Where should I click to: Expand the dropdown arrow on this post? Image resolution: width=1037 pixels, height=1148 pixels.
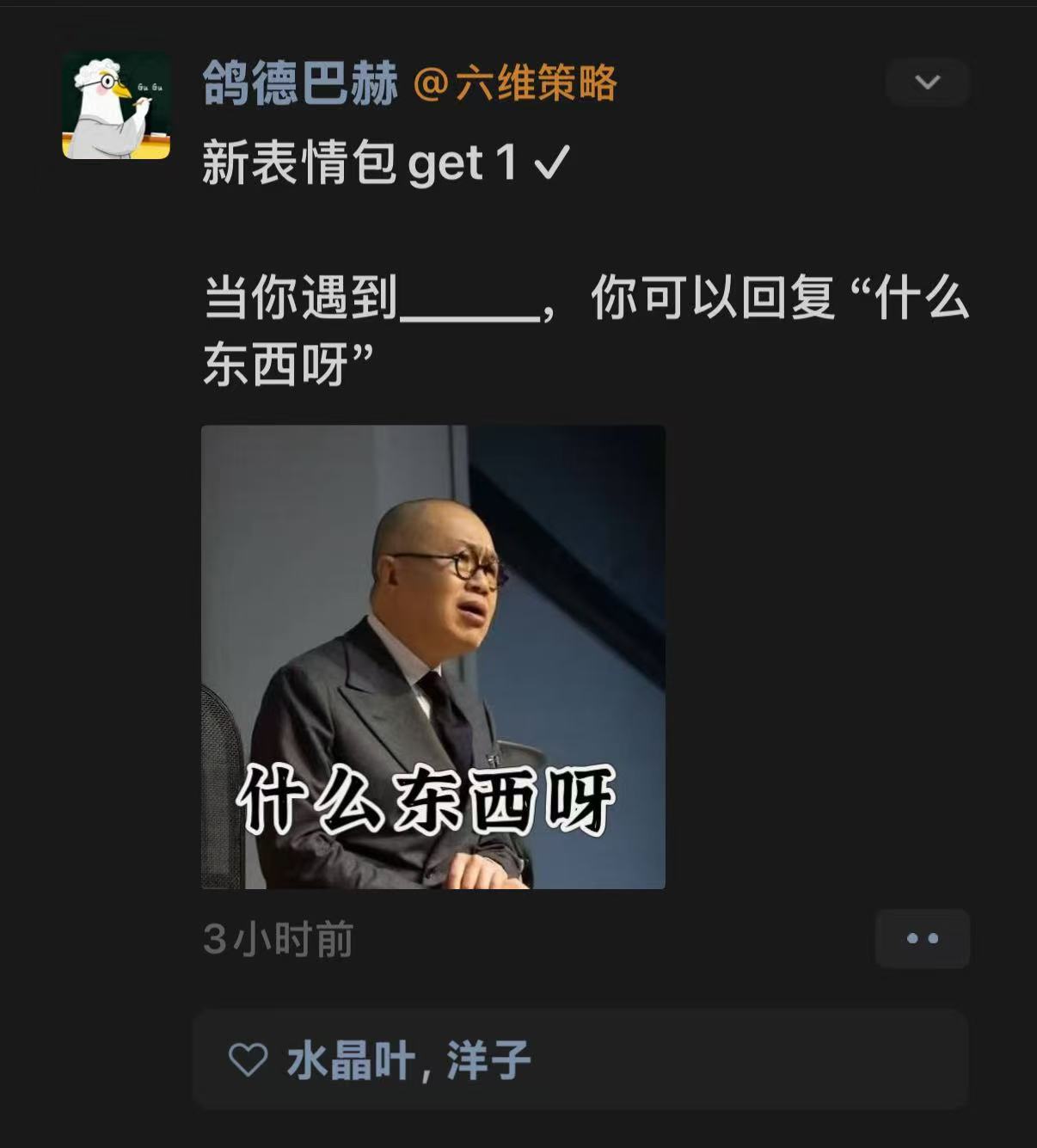pyautogui.click(x=927, y=83)
